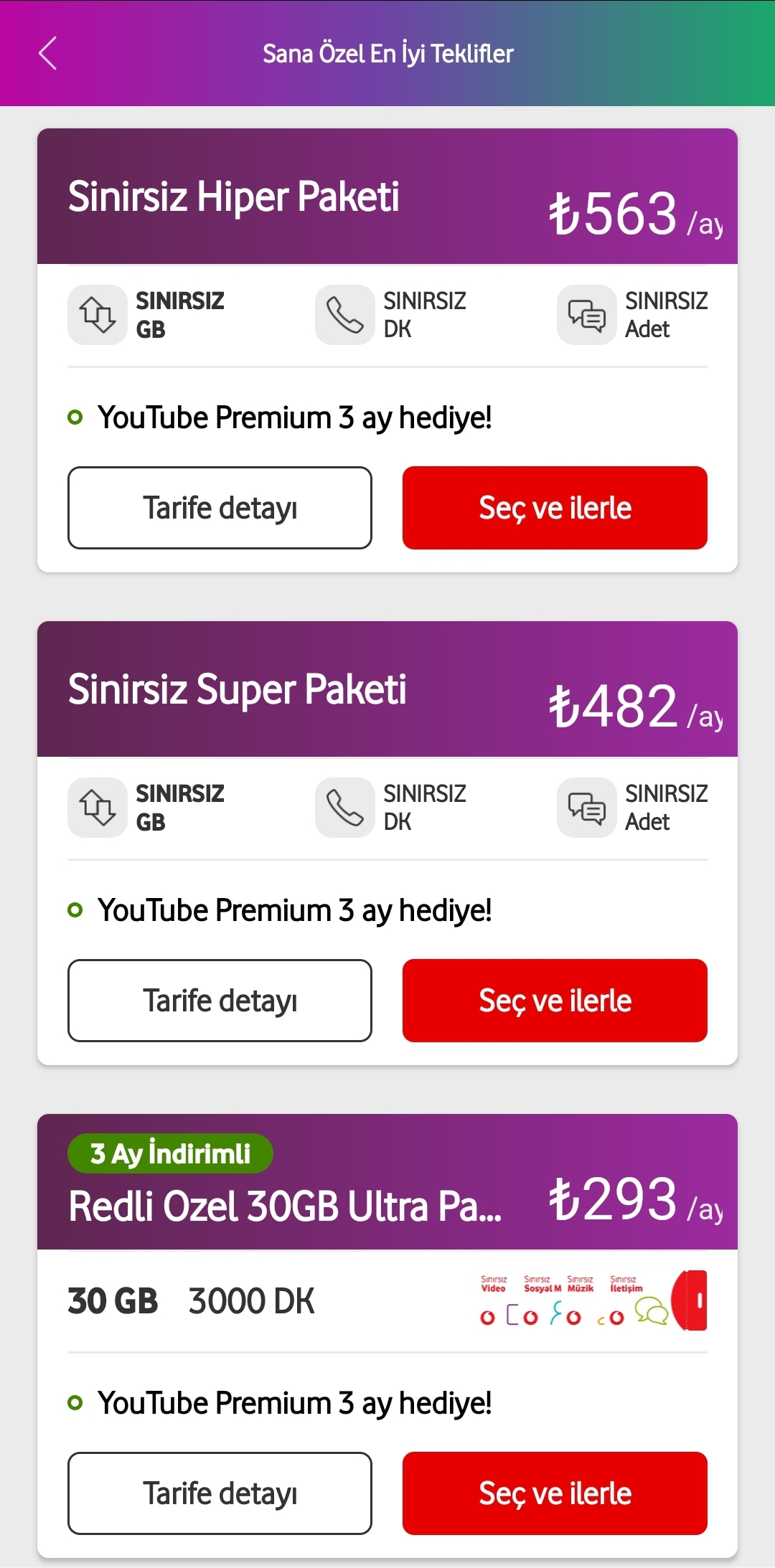Choose Seç ve ilerle for Sinirsiz Super Paketi
This screenshot has height=1568, width=775.
tap(555, 1001)
